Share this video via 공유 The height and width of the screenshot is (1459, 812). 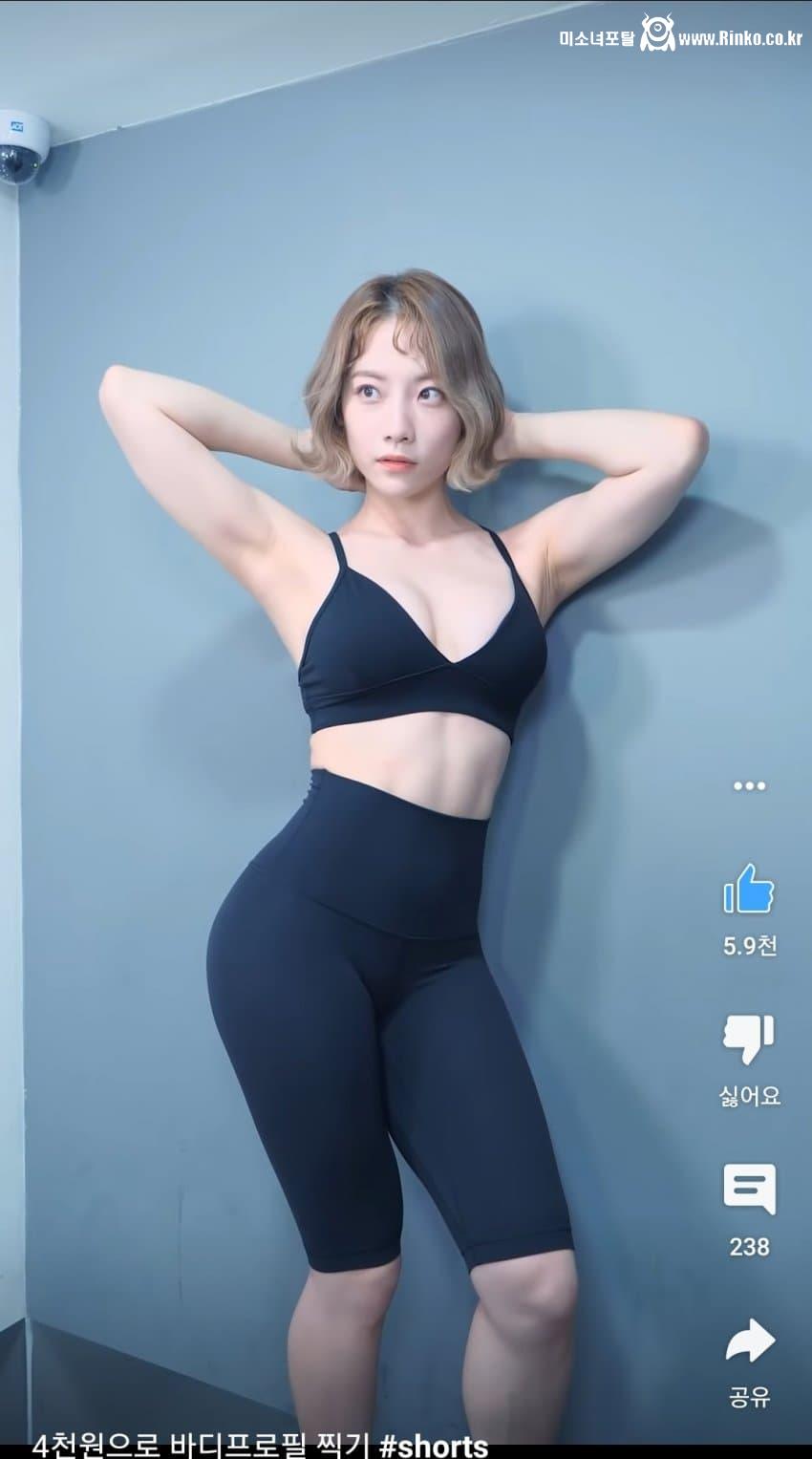click(x=749, y=1341)
